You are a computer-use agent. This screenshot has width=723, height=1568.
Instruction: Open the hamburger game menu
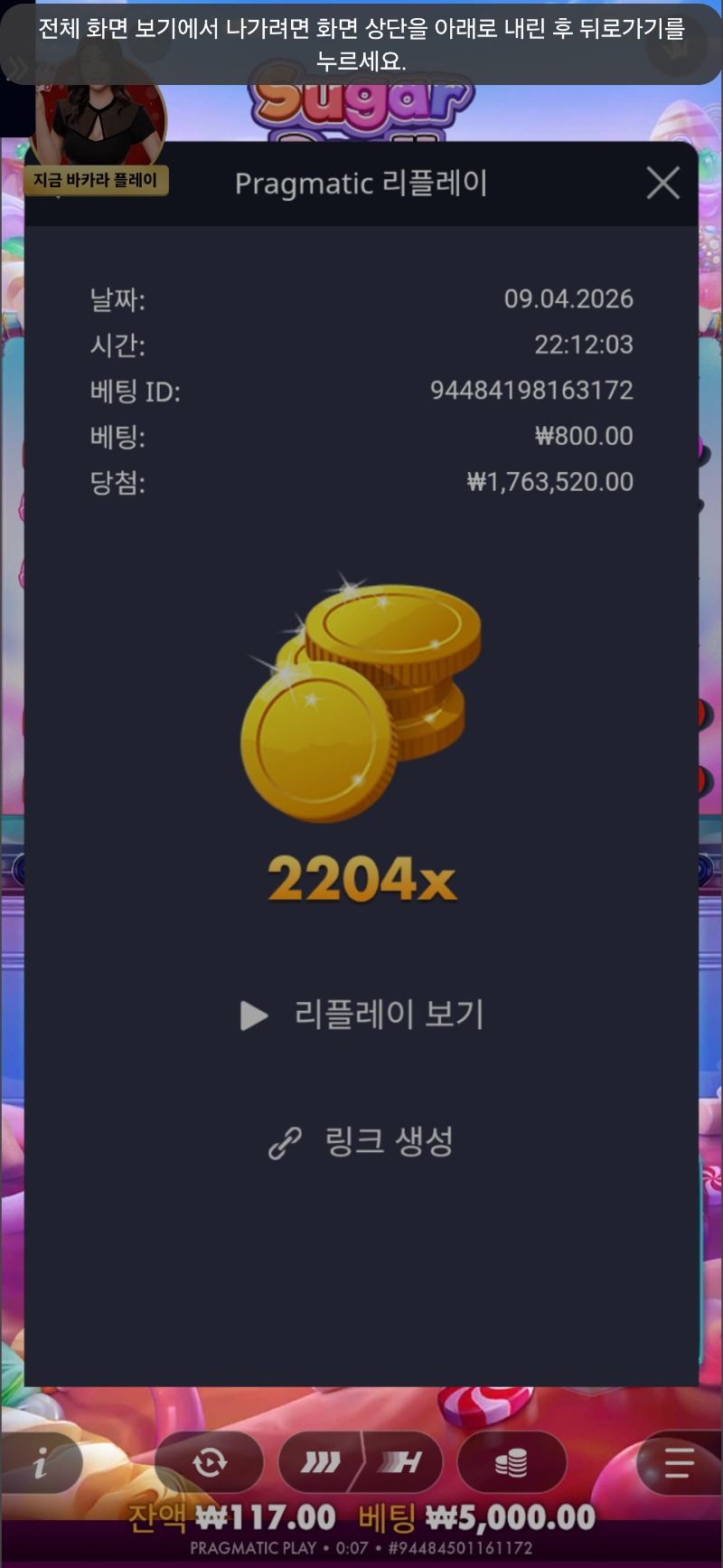point(678,1462)
